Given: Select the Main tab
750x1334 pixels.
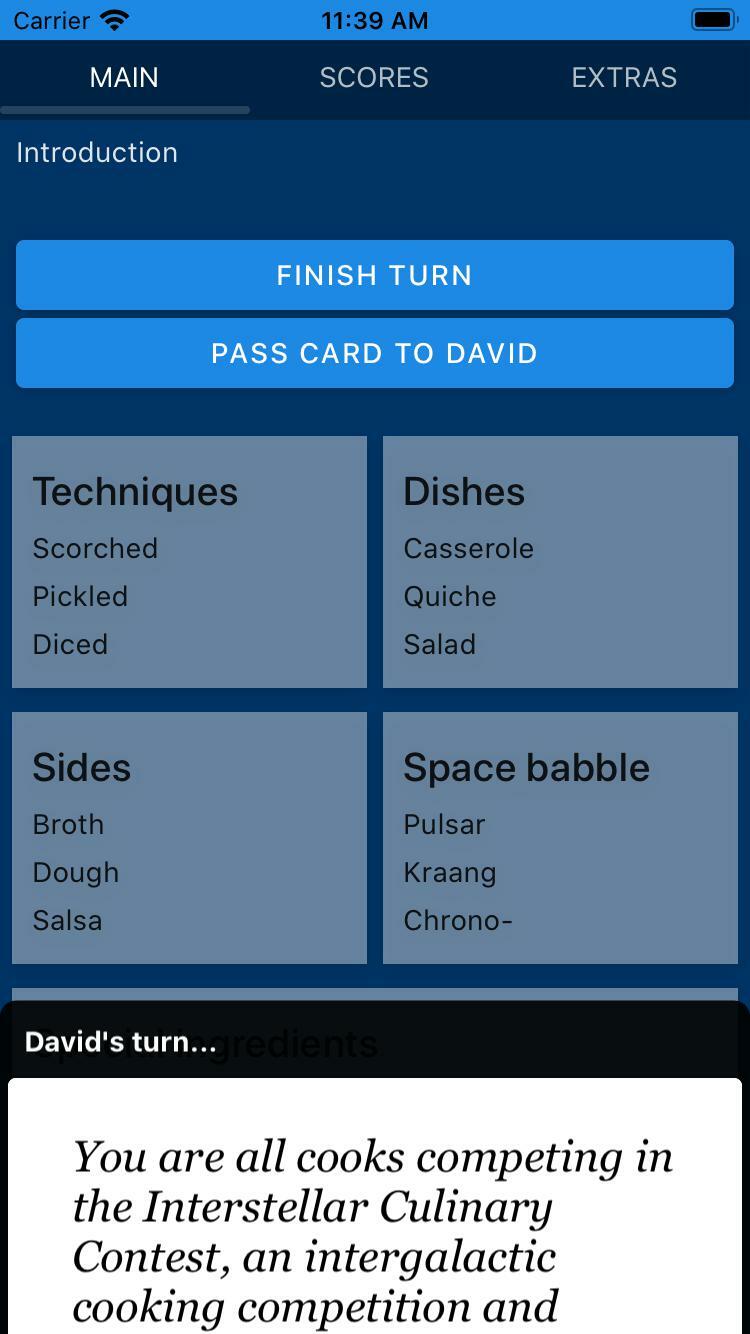Looking at the screenshot, I should [124, 78].
